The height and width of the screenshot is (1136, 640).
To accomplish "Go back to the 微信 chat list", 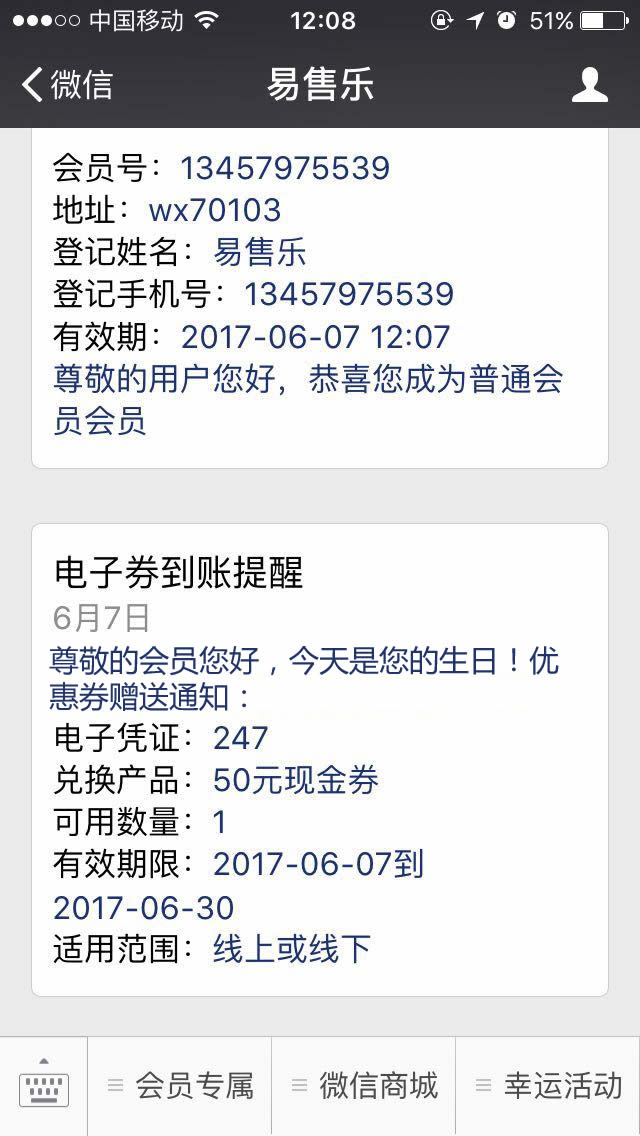I will pyautogui.click(x=66, y=85).
